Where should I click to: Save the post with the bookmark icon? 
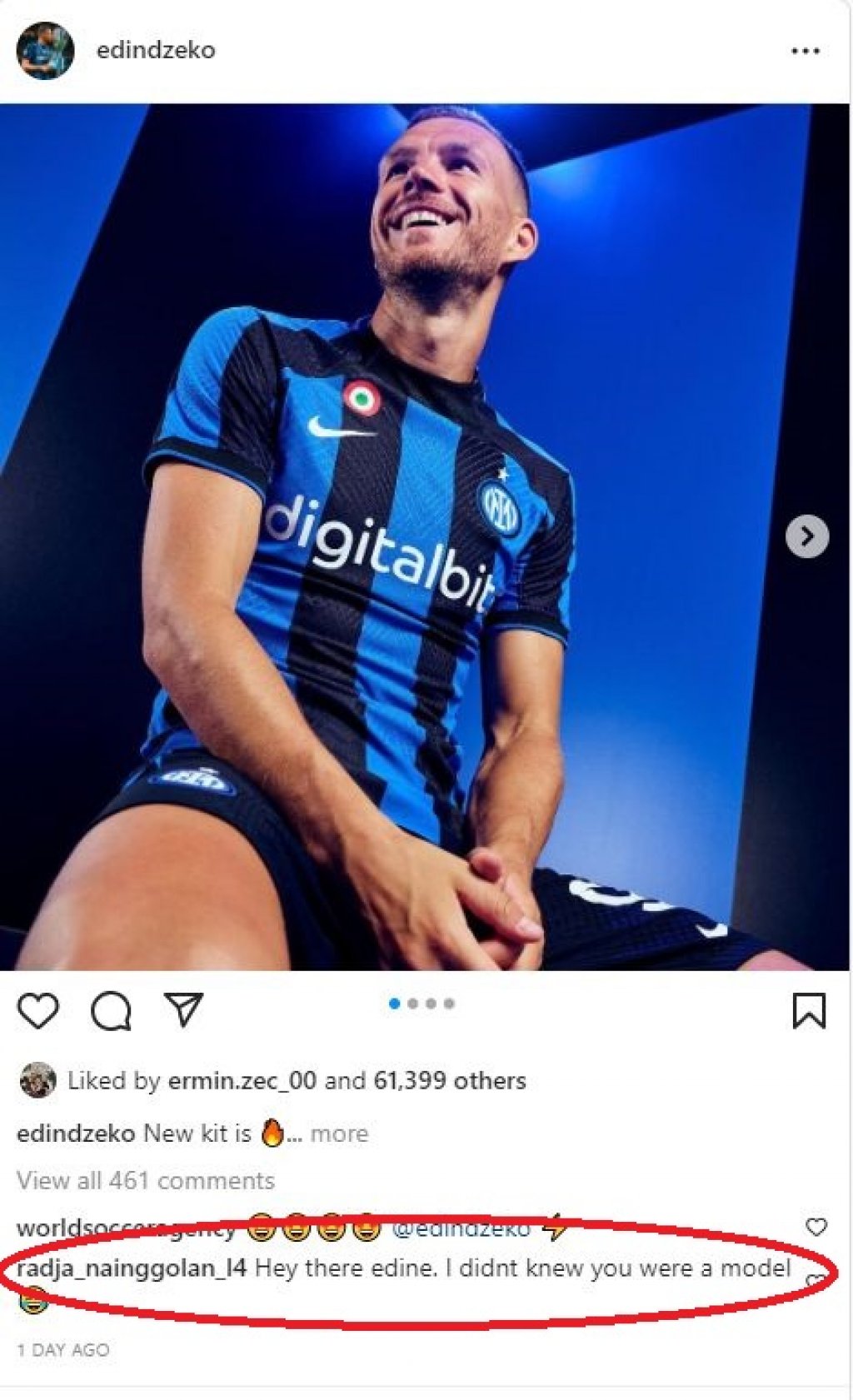[x=808, y=1010]
